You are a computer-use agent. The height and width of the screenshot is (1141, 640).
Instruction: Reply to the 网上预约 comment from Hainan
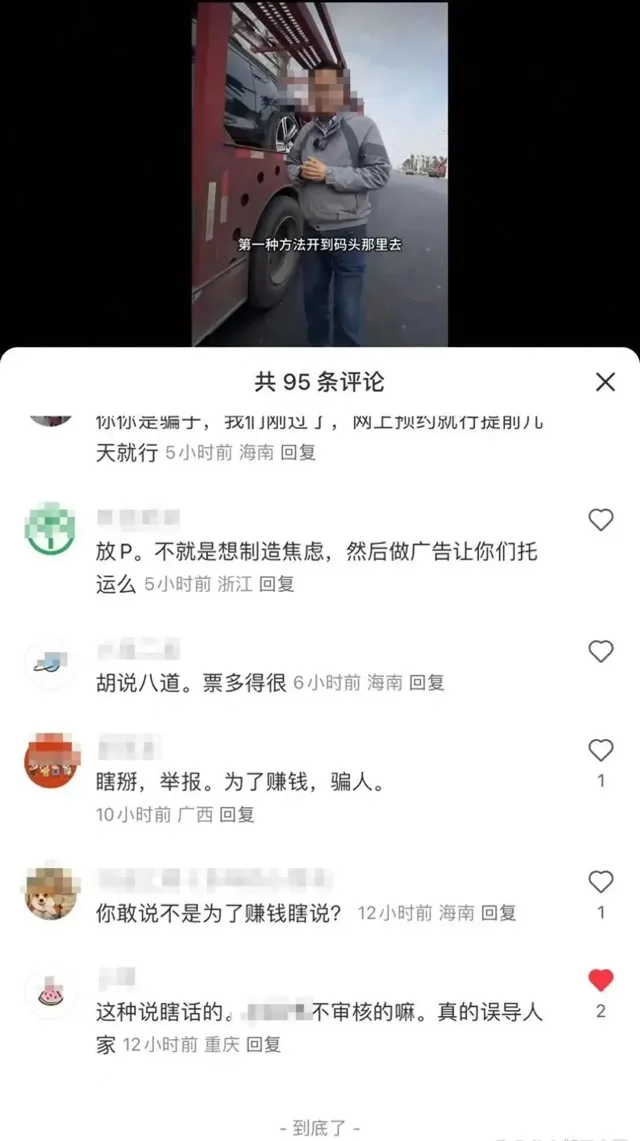(x=298, y=452)
